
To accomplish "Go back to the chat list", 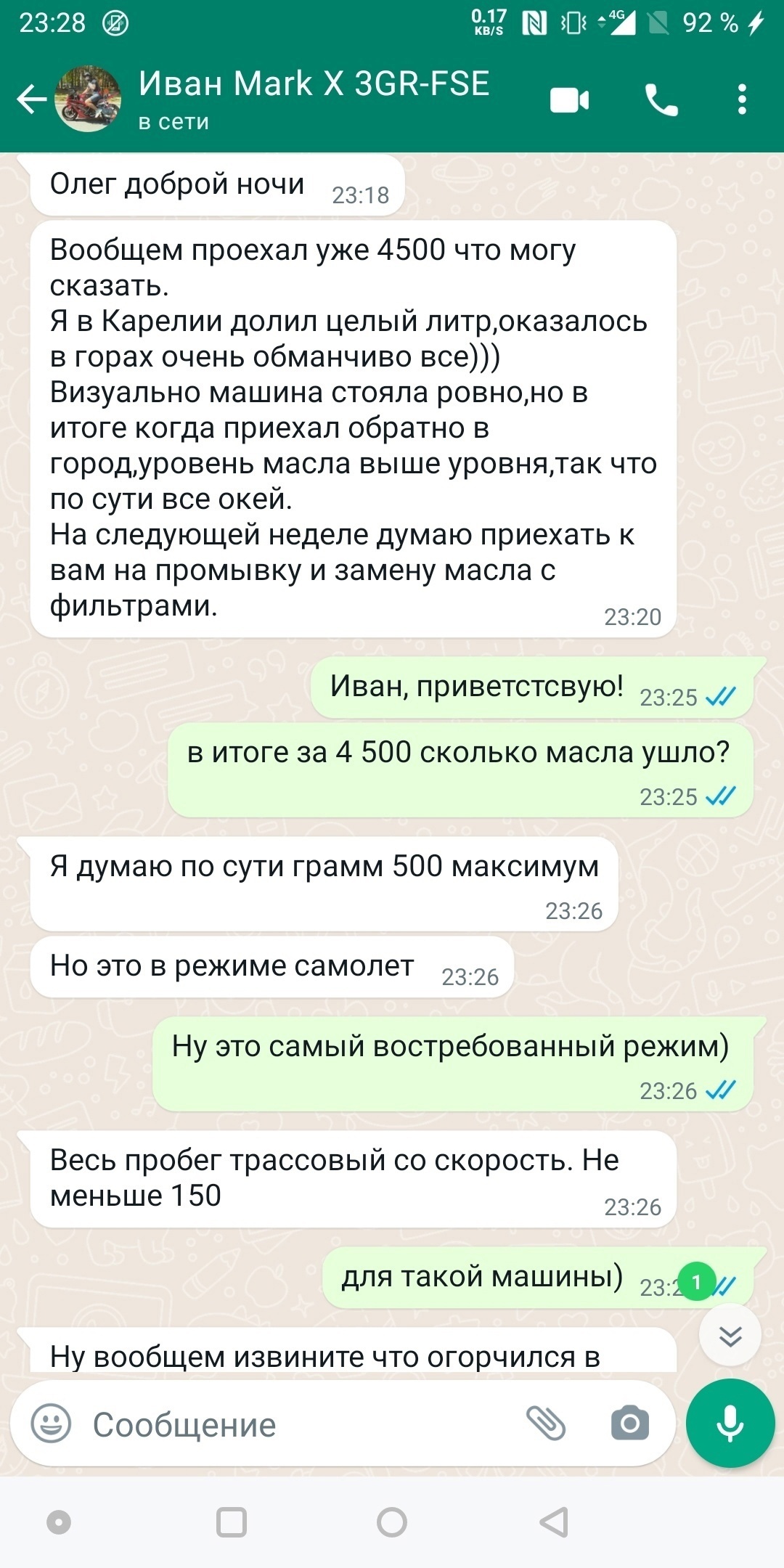I will pos(32,99).
